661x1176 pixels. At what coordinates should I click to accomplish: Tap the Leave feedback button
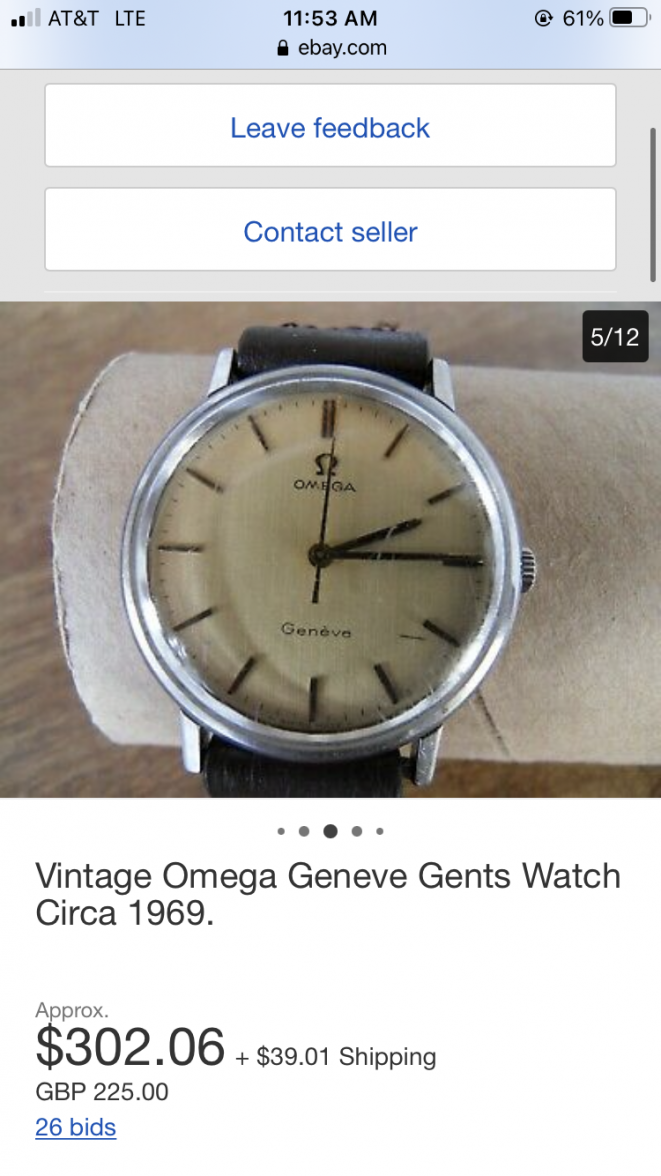click(330, 127)
